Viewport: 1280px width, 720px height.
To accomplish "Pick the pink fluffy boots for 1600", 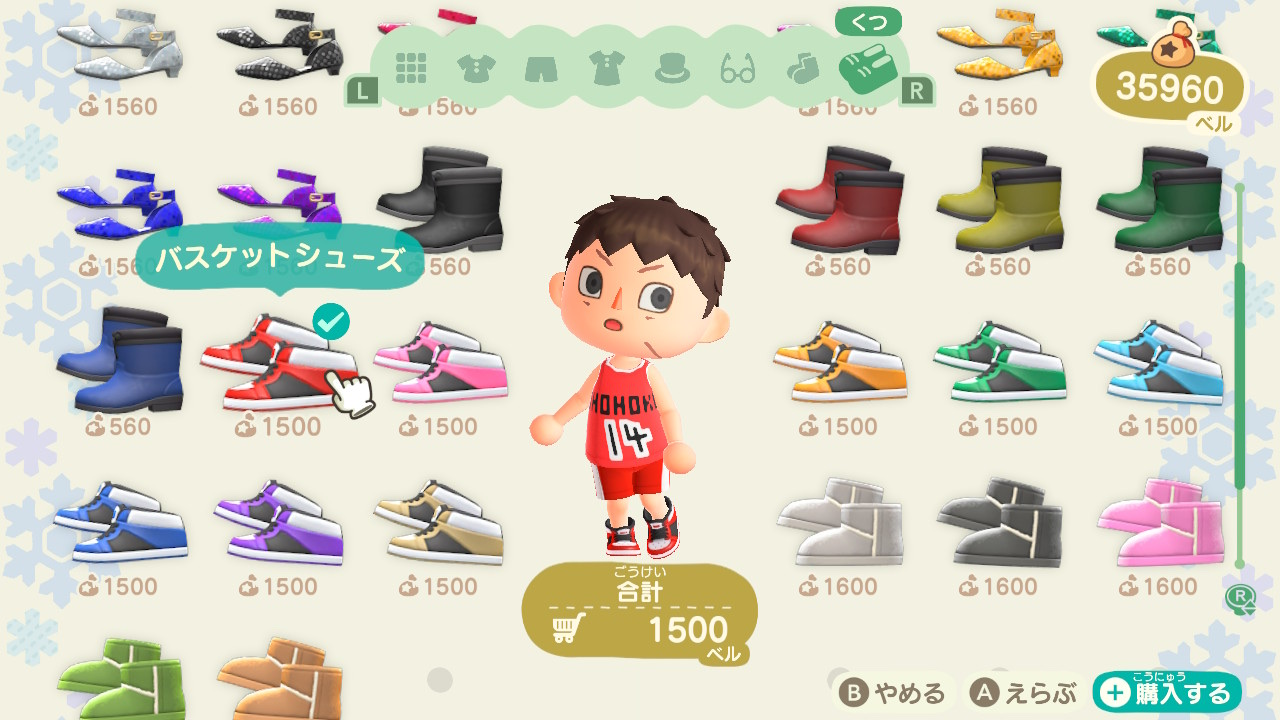I will point(1160,522).
